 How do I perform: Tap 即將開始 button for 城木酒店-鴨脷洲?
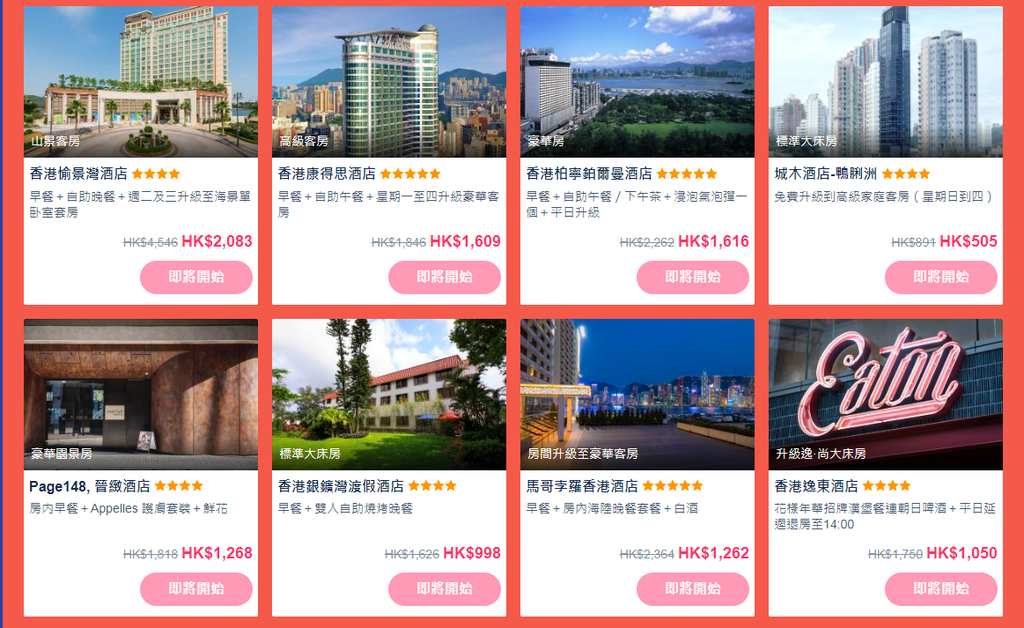click(940, 277)
